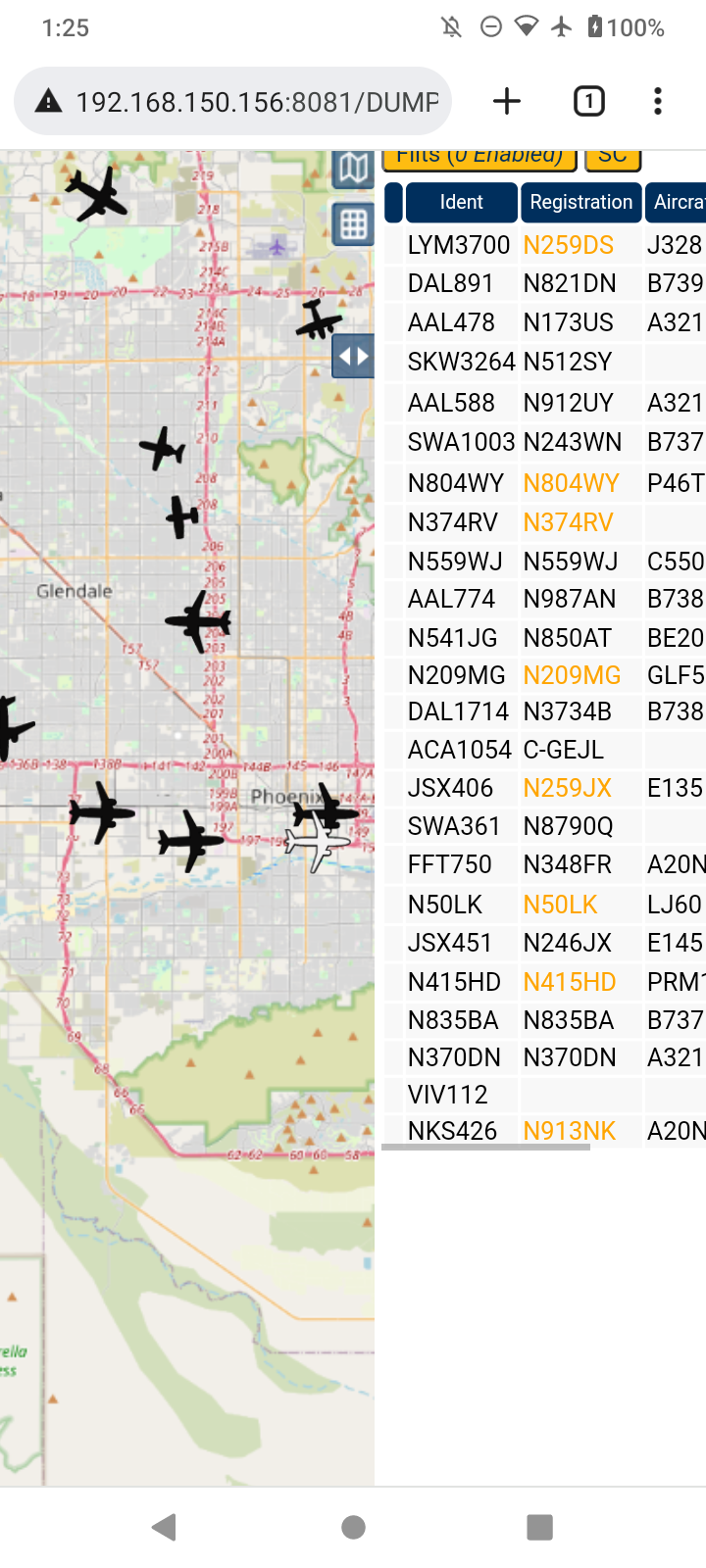
Task: Open a new browser tab
Action: (507, 101)
